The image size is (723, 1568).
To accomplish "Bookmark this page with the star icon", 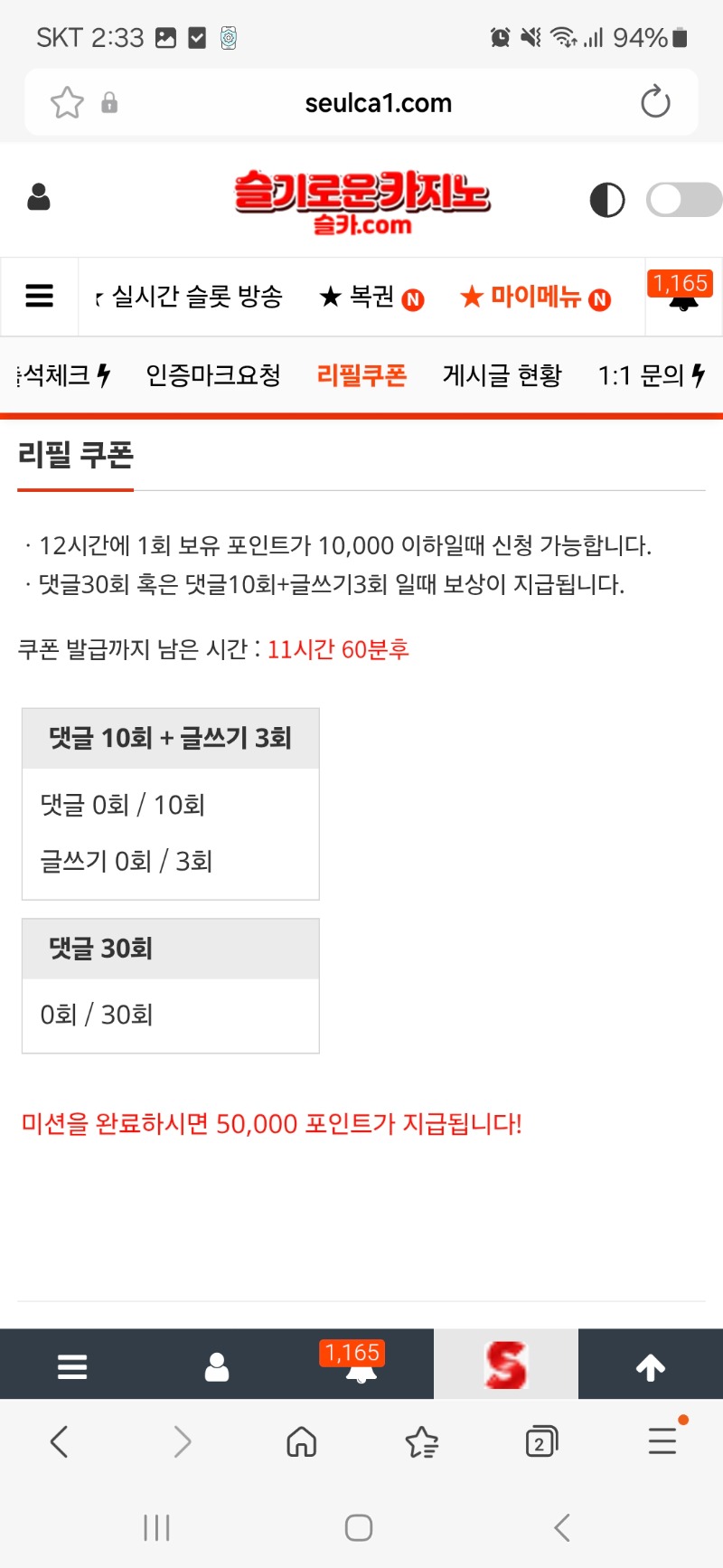I will coord(67,102).
